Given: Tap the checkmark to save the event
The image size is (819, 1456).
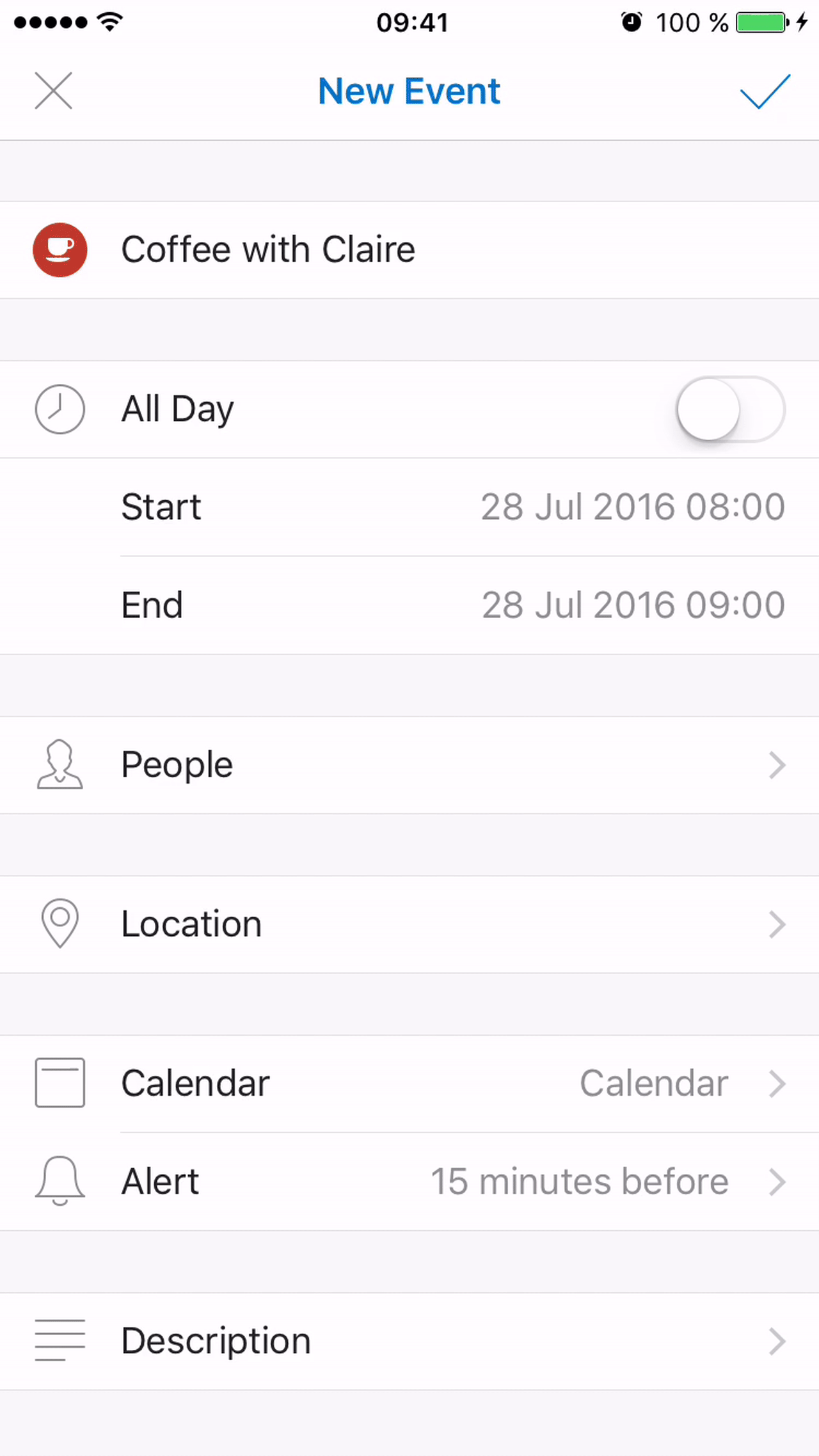Looking at the screenshot, I should tap(765, 91).
